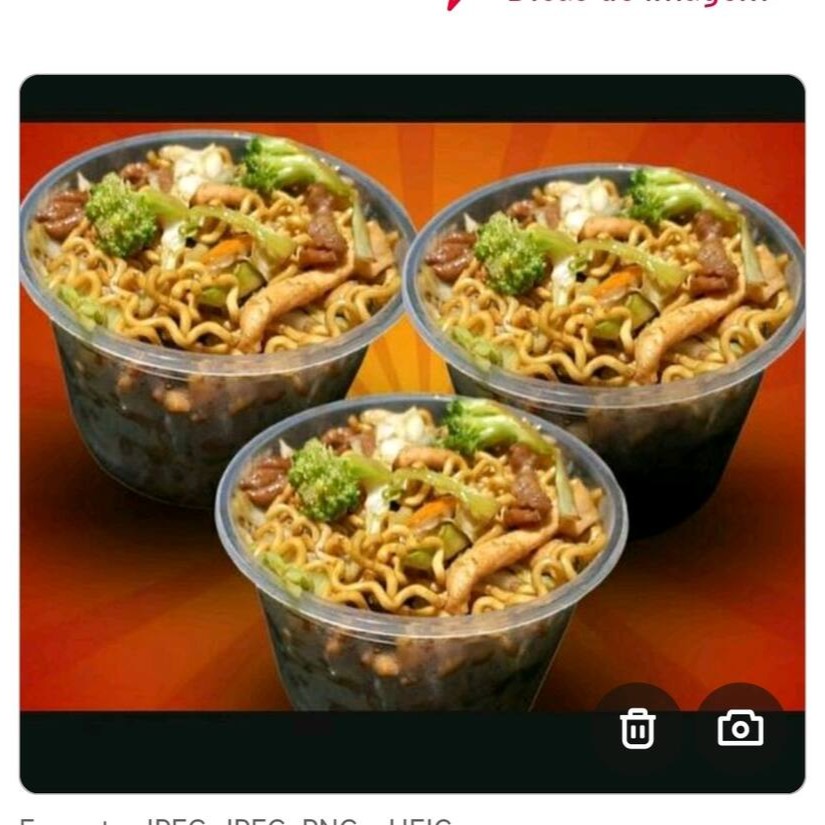Image resolution: width=825 pixels, height=825 pixels.
Task: Tap the camera icon to change photo
Action: 740,728
